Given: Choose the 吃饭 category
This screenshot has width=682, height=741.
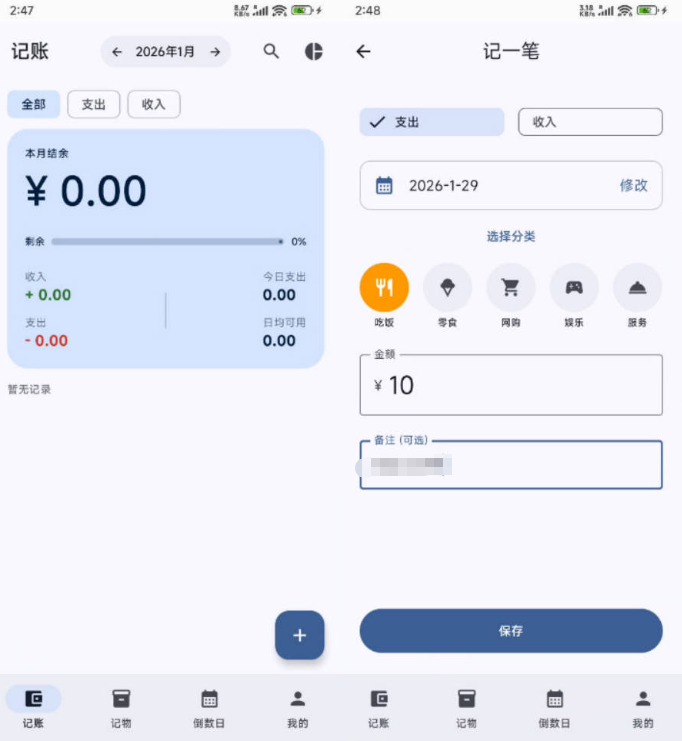Looking at the screenshot, I should 384,288.
